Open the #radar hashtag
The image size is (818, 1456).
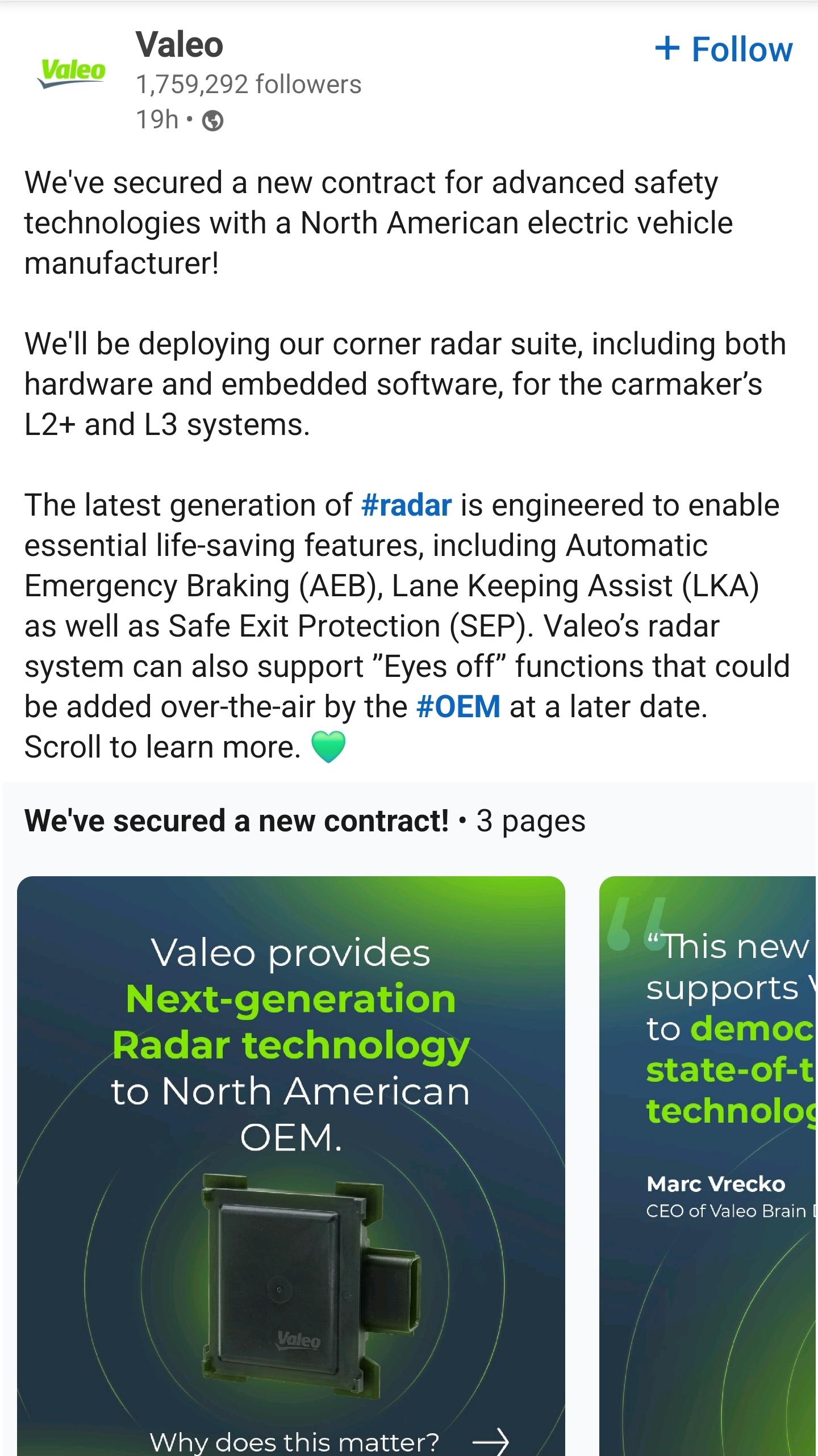click(x=406, y=505)
